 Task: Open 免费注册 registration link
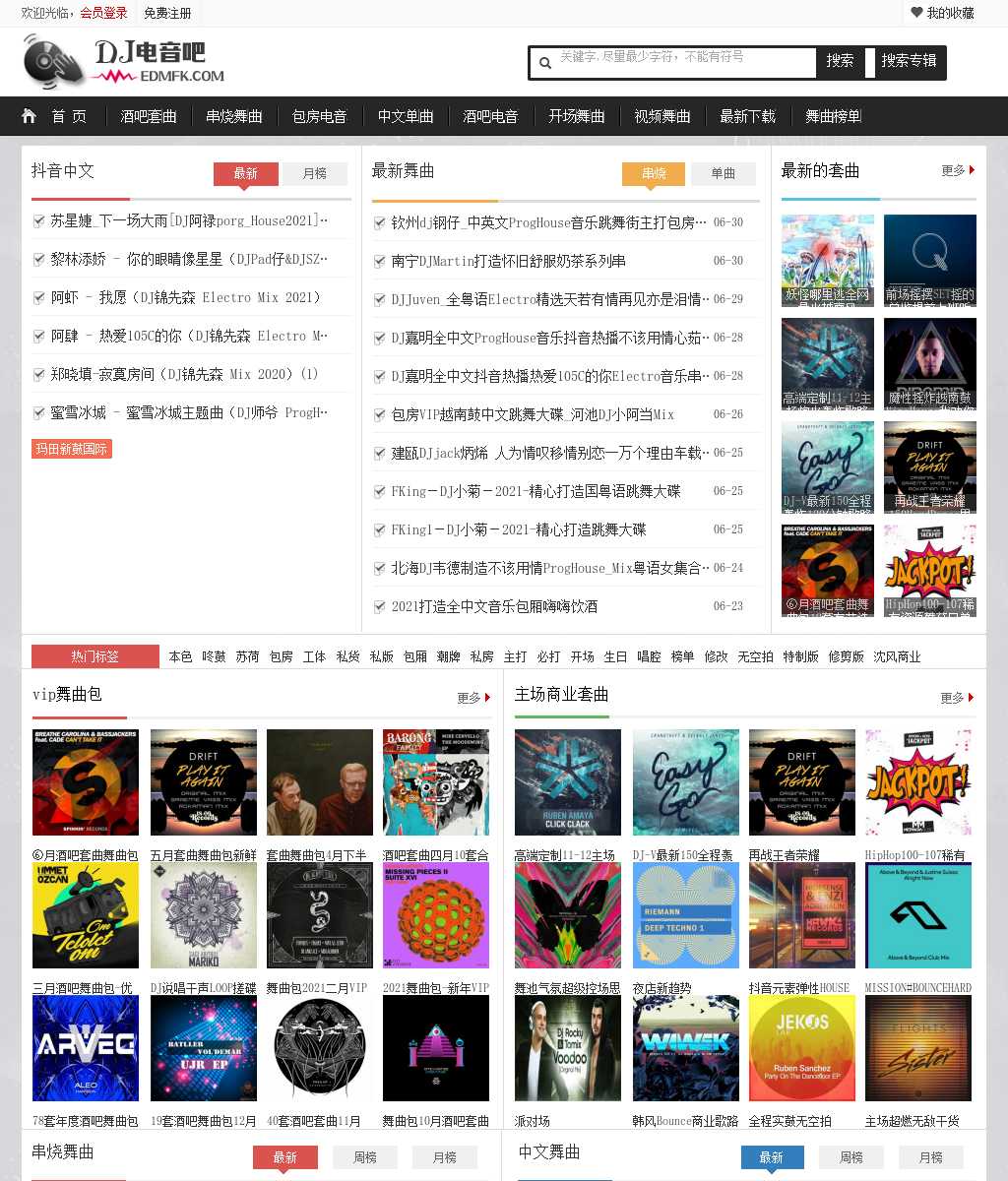(167, 13)
